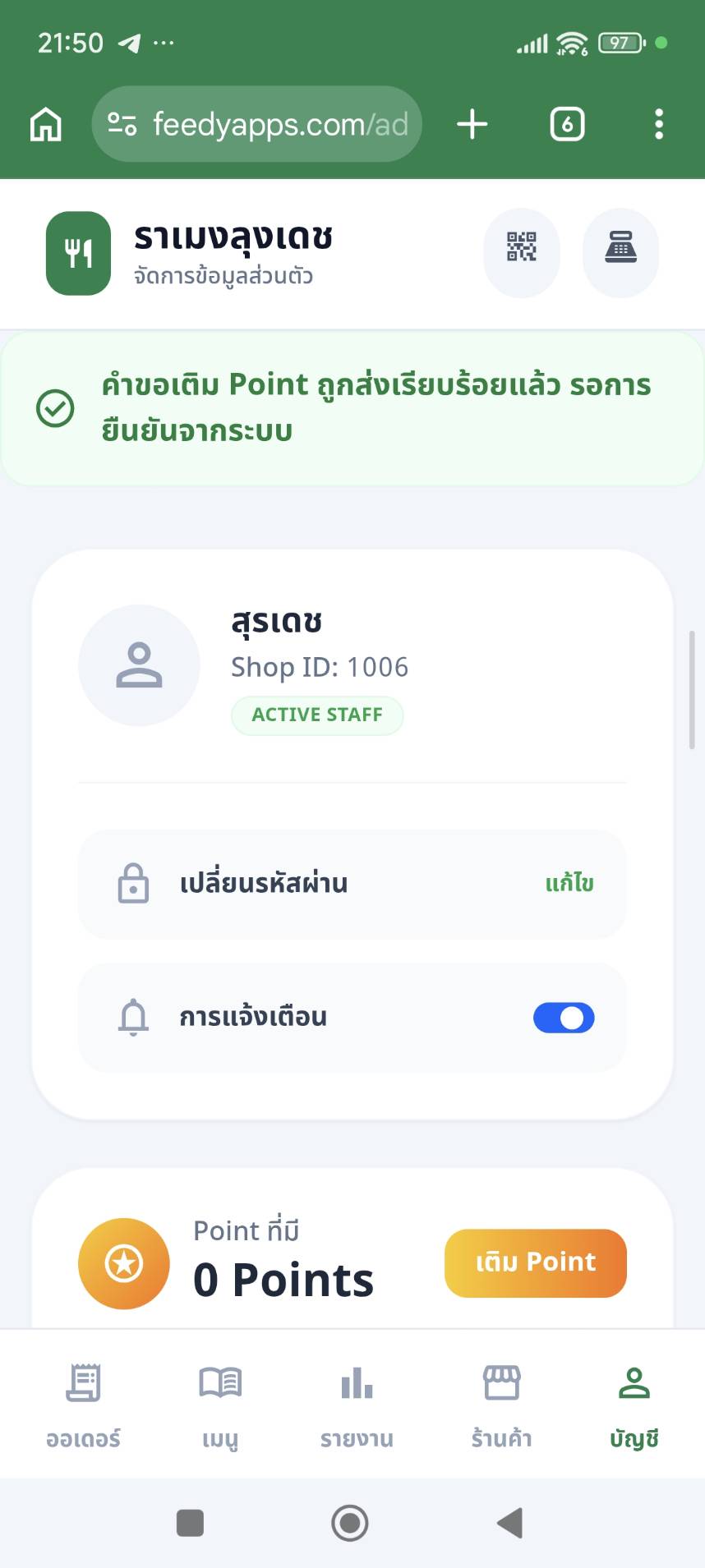Tap แก้ไข to change password
Viewport: 705px width, 1568px height.
pos(569,884)
